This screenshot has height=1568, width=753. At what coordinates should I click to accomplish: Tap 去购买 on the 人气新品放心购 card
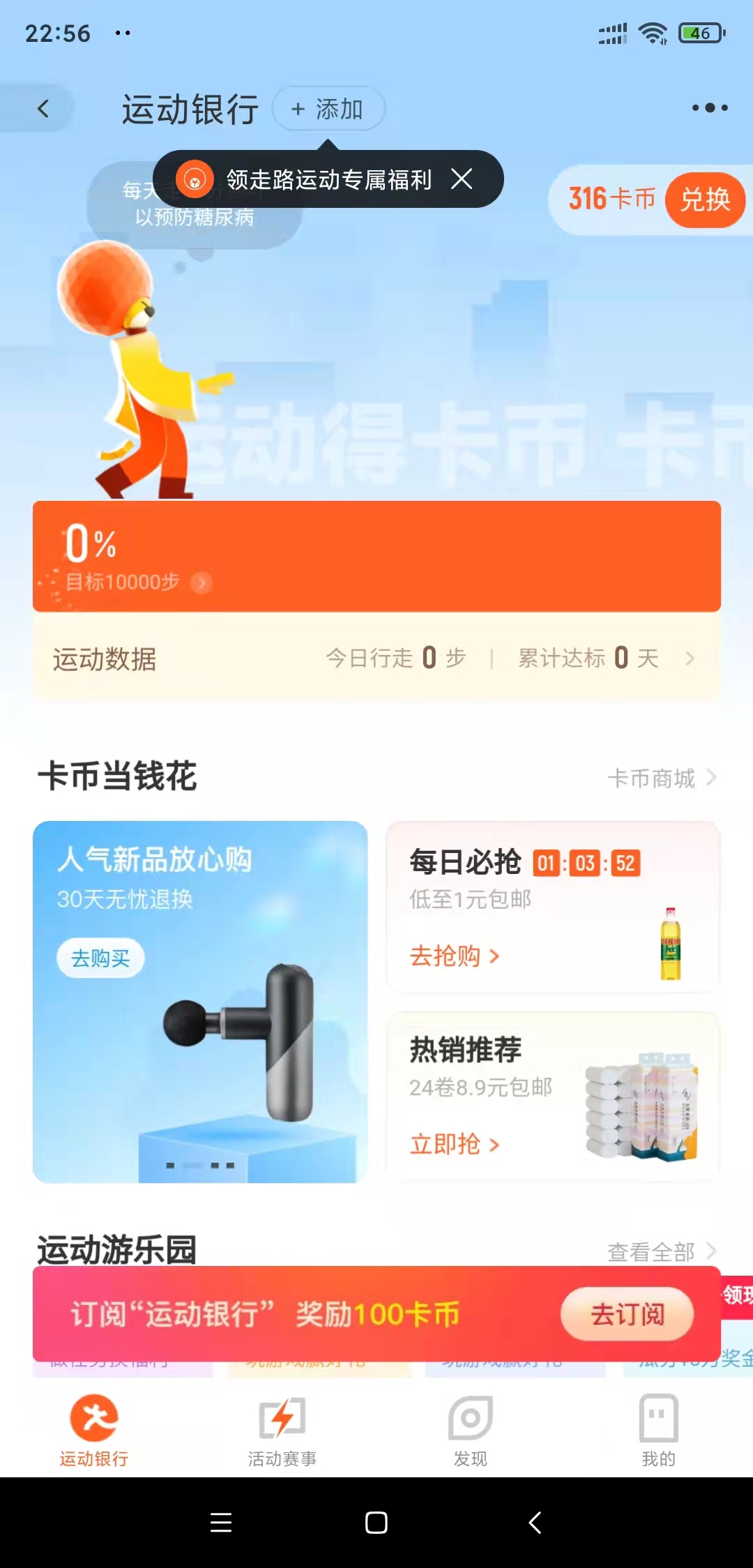[x=100, y=958]
